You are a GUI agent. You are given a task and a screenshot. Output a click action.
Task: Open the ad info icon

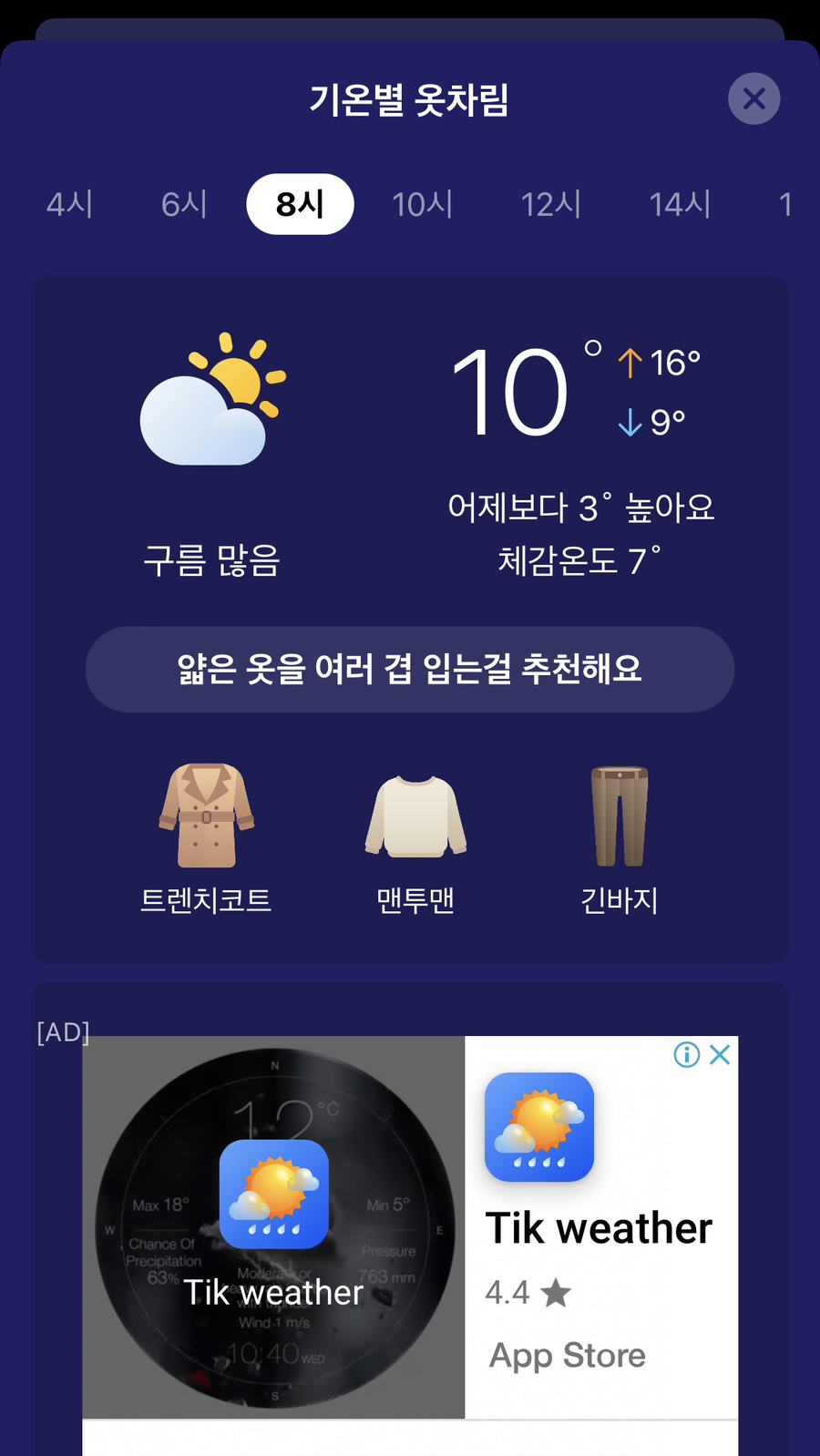[686, 1055]
